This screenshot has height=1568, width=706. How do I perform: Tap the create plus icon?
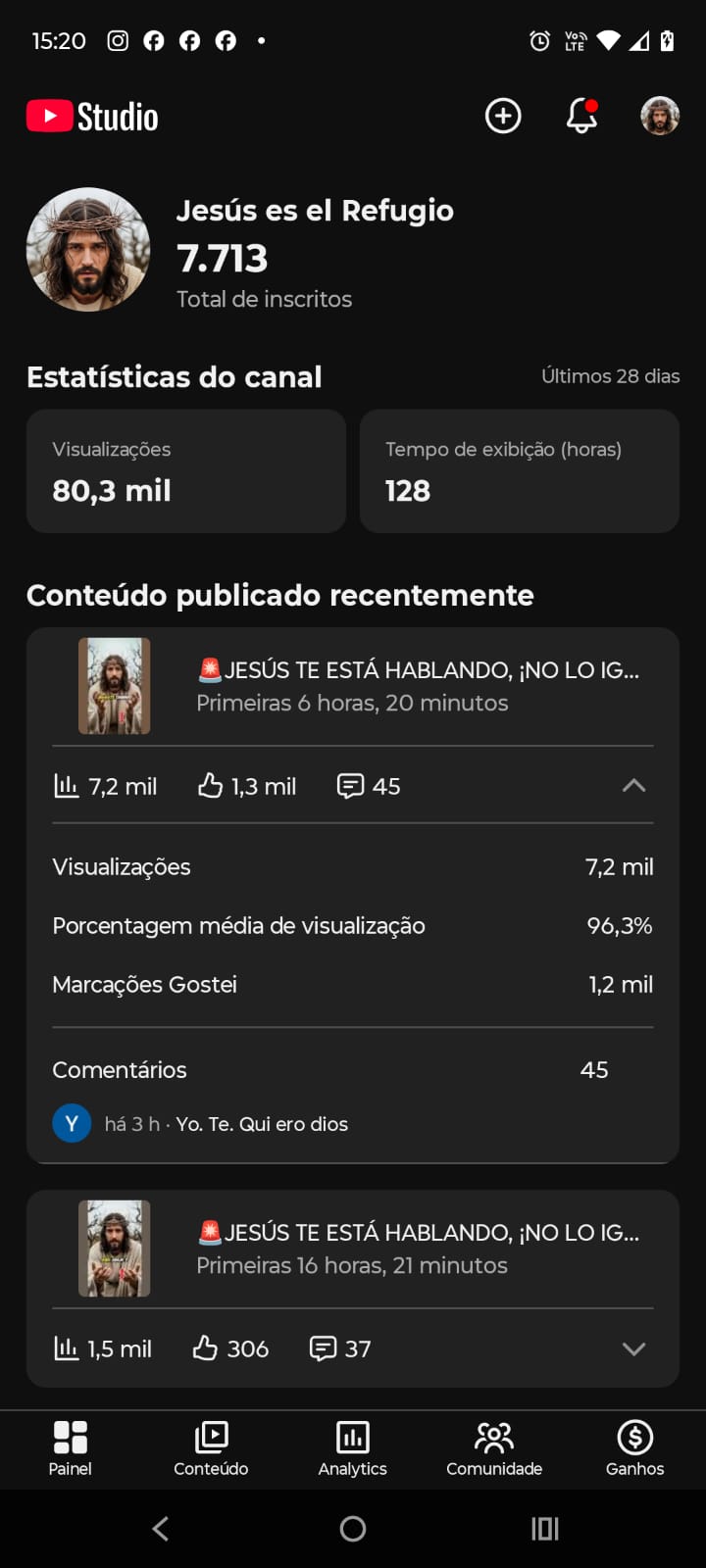tap(503, 116)
